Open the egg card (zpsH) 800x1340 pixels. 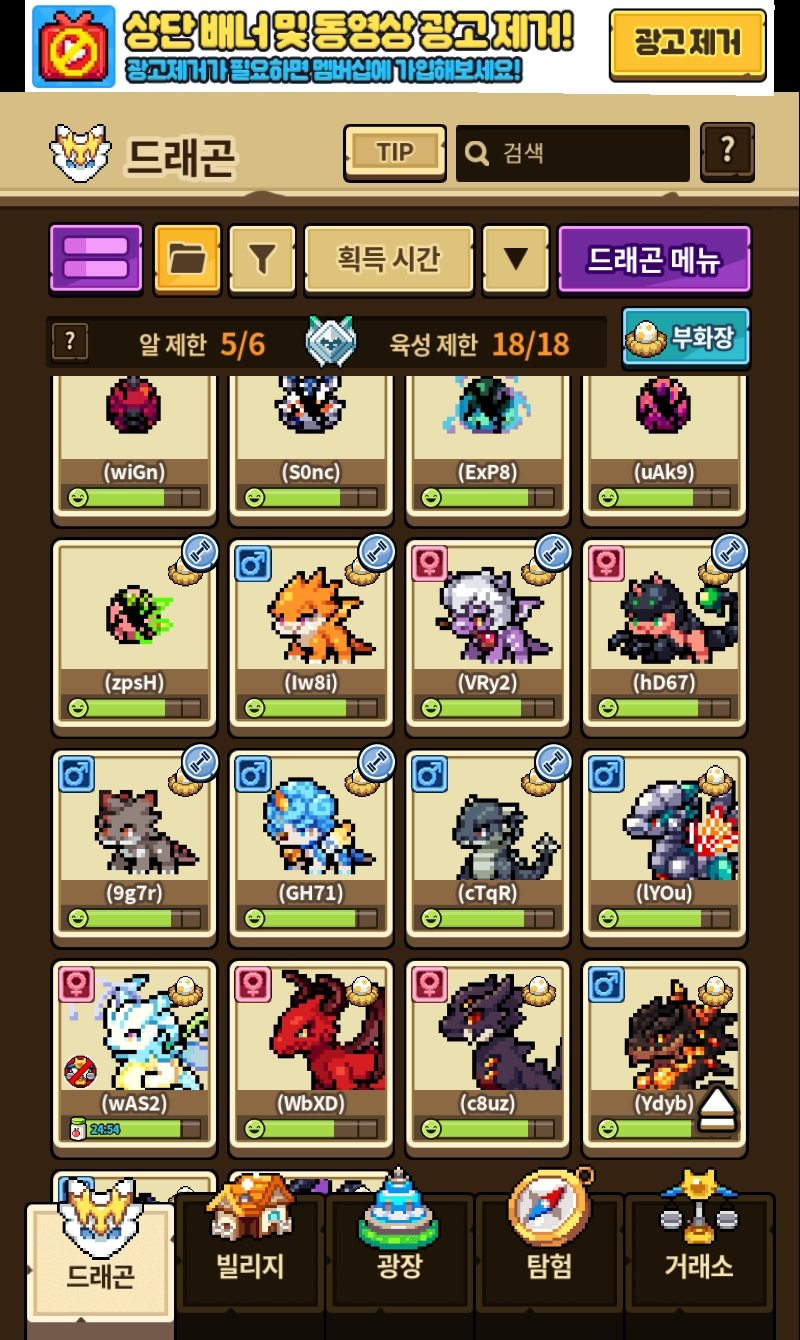[x=134, y=633]
